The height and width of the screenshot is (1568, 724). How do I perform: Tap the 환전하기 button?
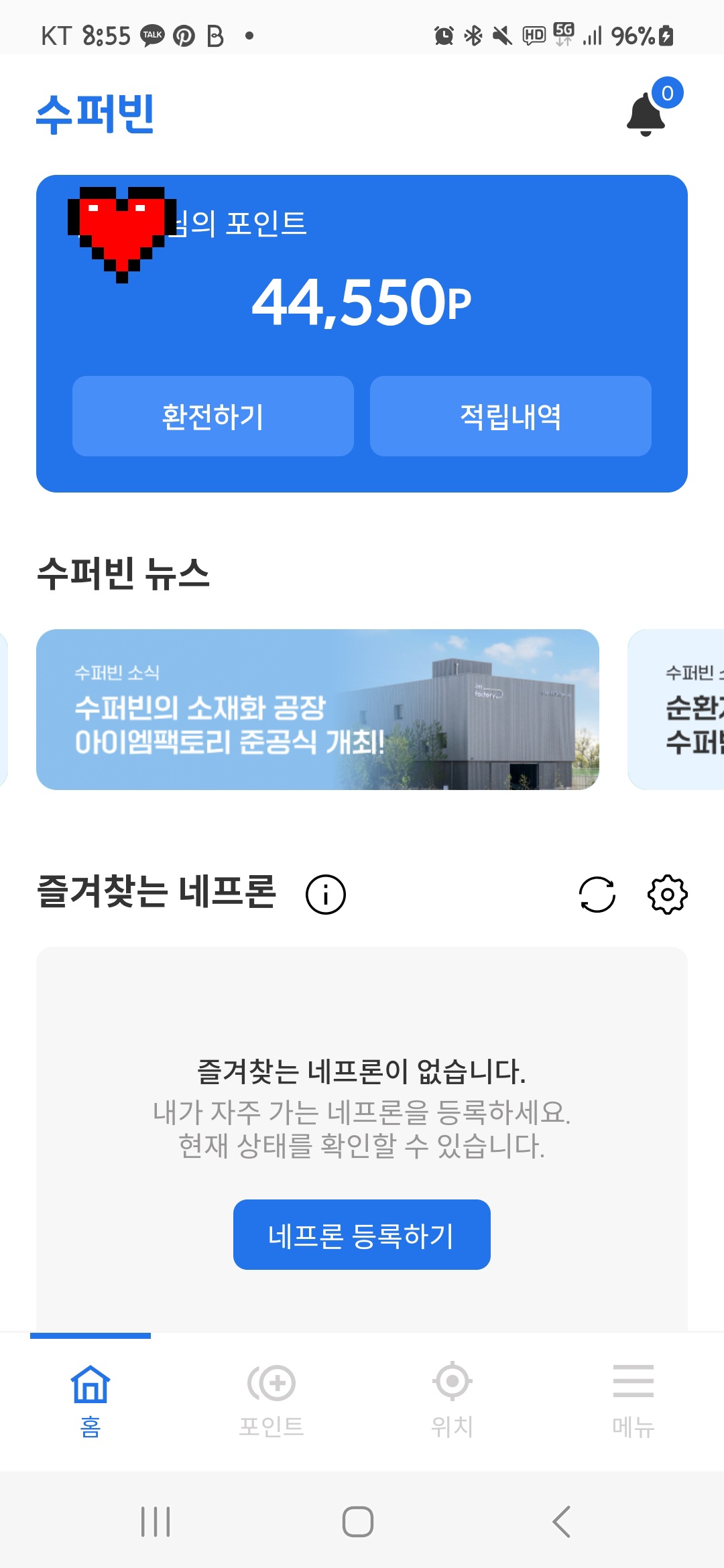tap(213, 416)
